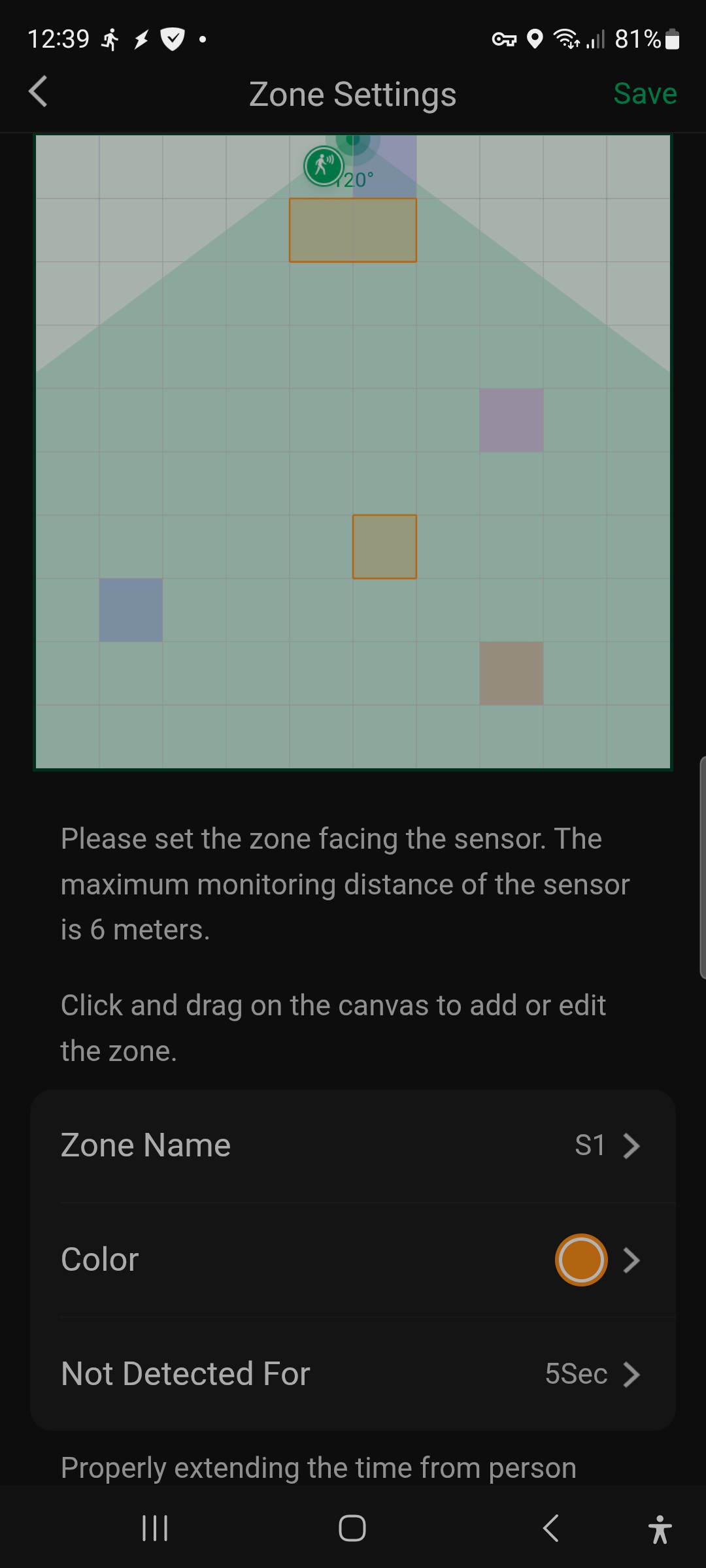This screenshot has width=706, height=1568.
Task: Go back from Zone Settings
Action: 39,91
